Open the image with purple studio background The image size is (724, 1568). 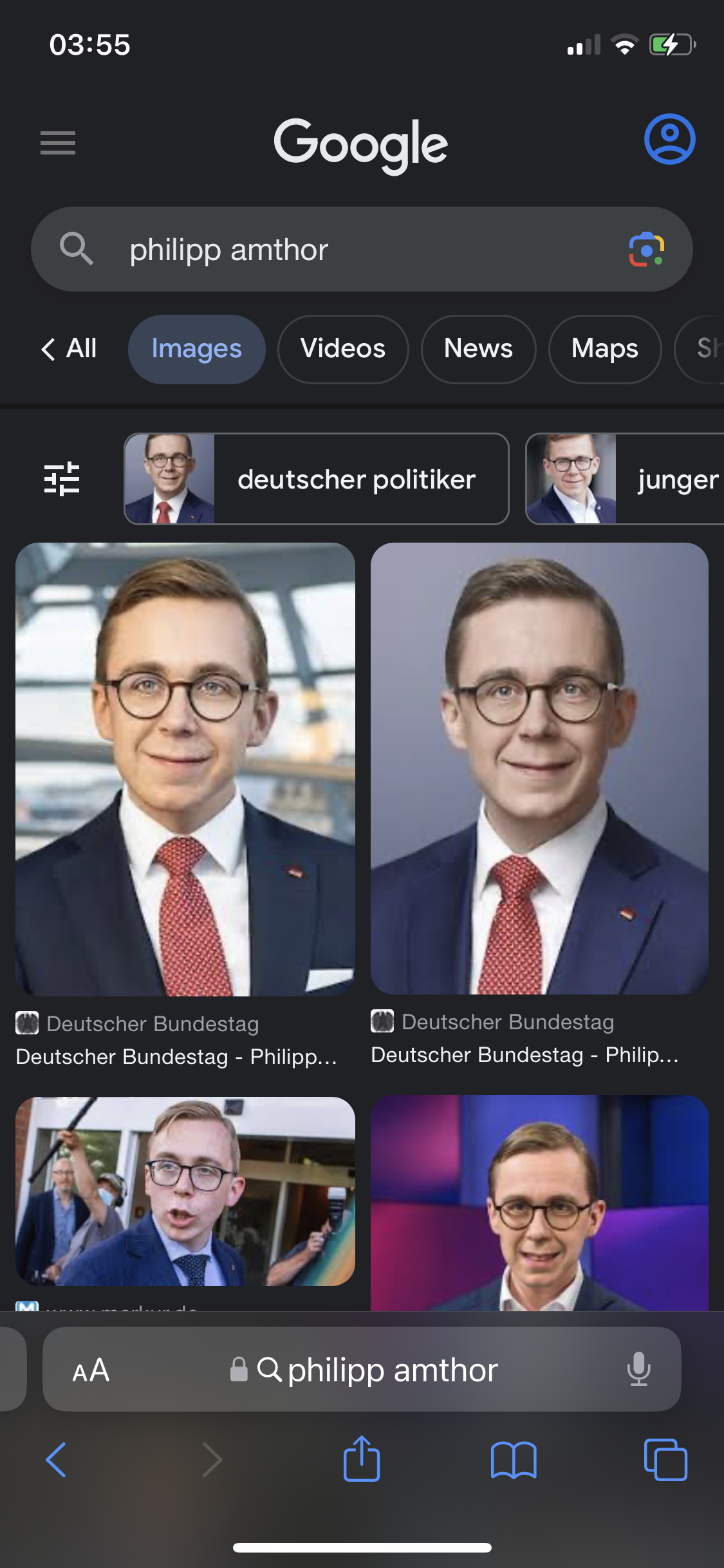click(x=539, y=1202)
